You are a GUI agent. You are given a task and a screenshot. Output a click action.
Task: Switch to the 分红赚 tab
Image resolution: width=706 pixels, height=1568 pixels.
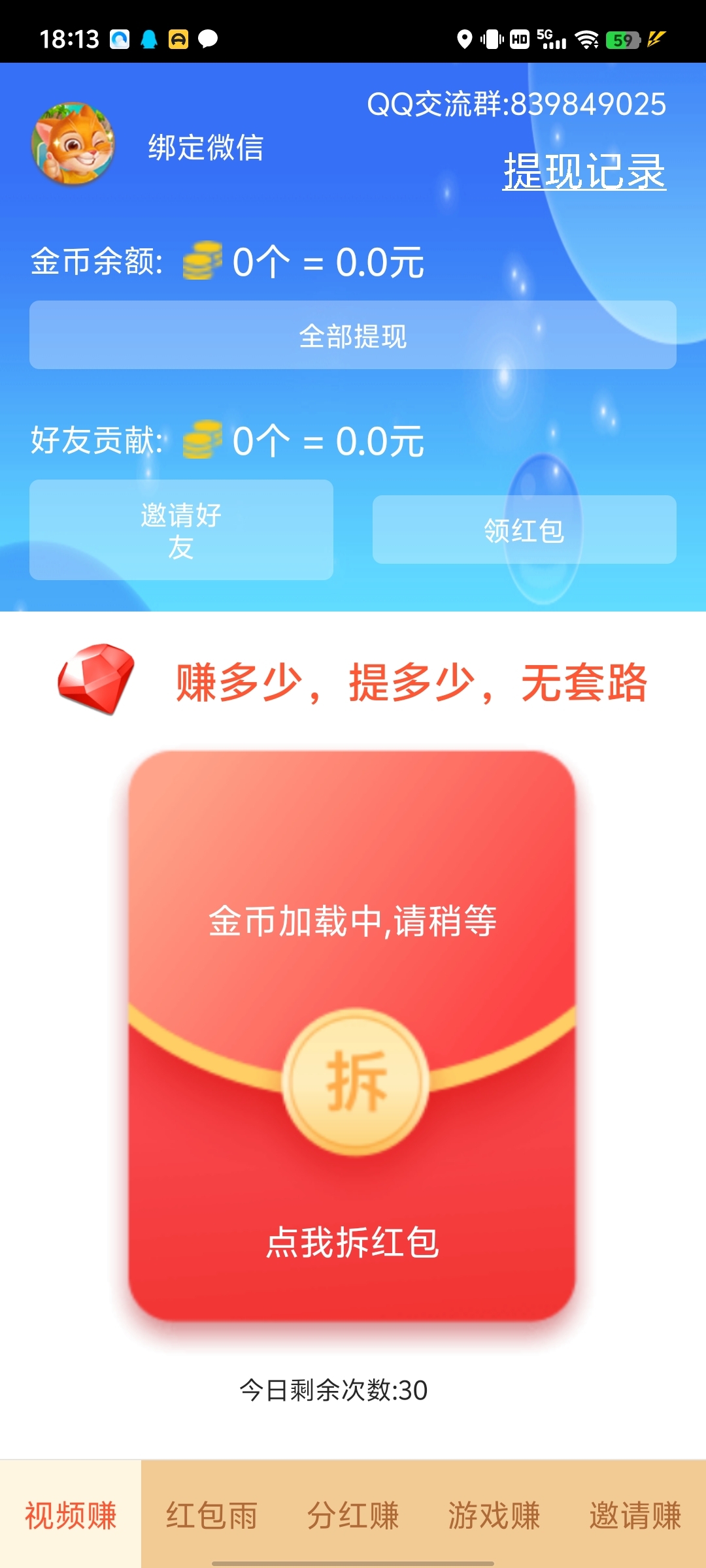353,1515
